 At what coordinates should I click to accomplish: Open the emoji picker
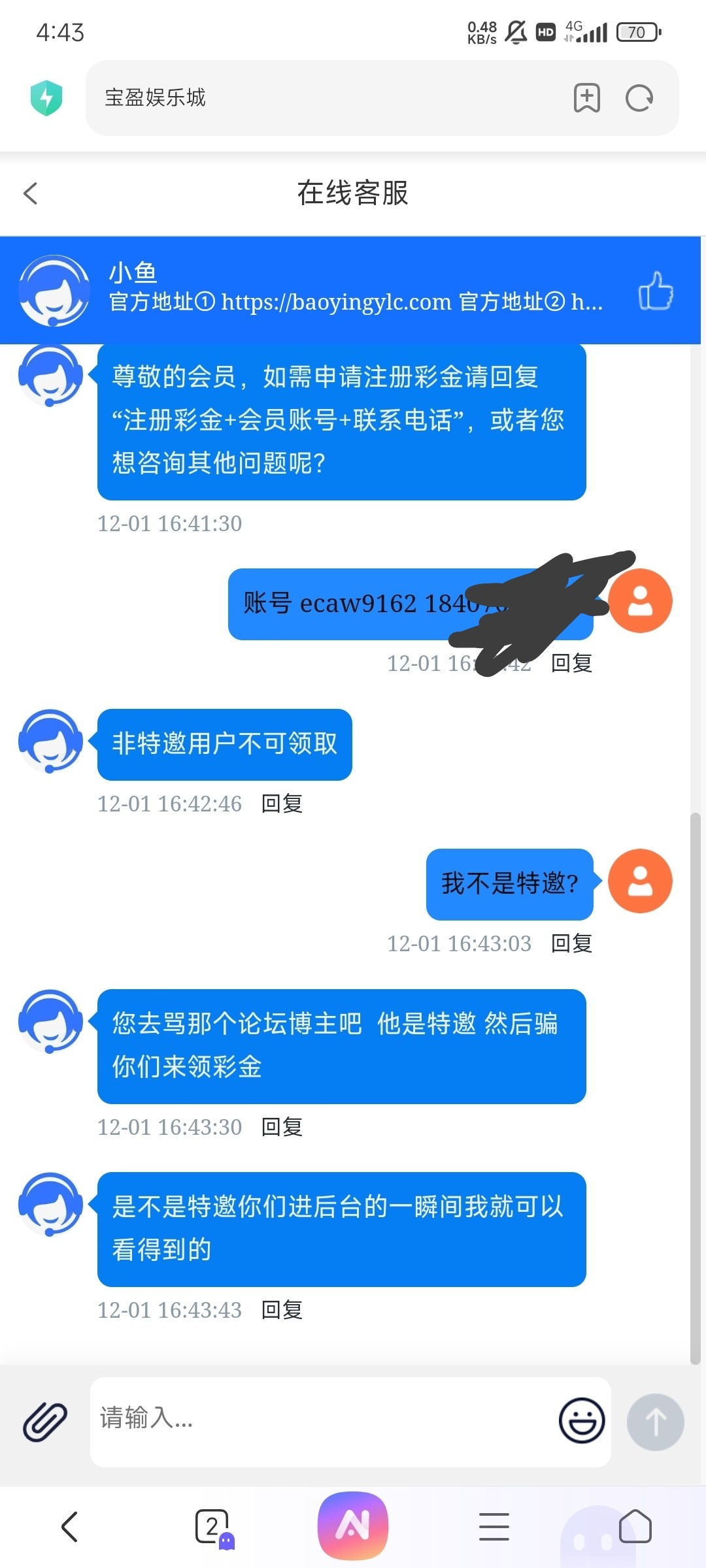pos(581,1421)
